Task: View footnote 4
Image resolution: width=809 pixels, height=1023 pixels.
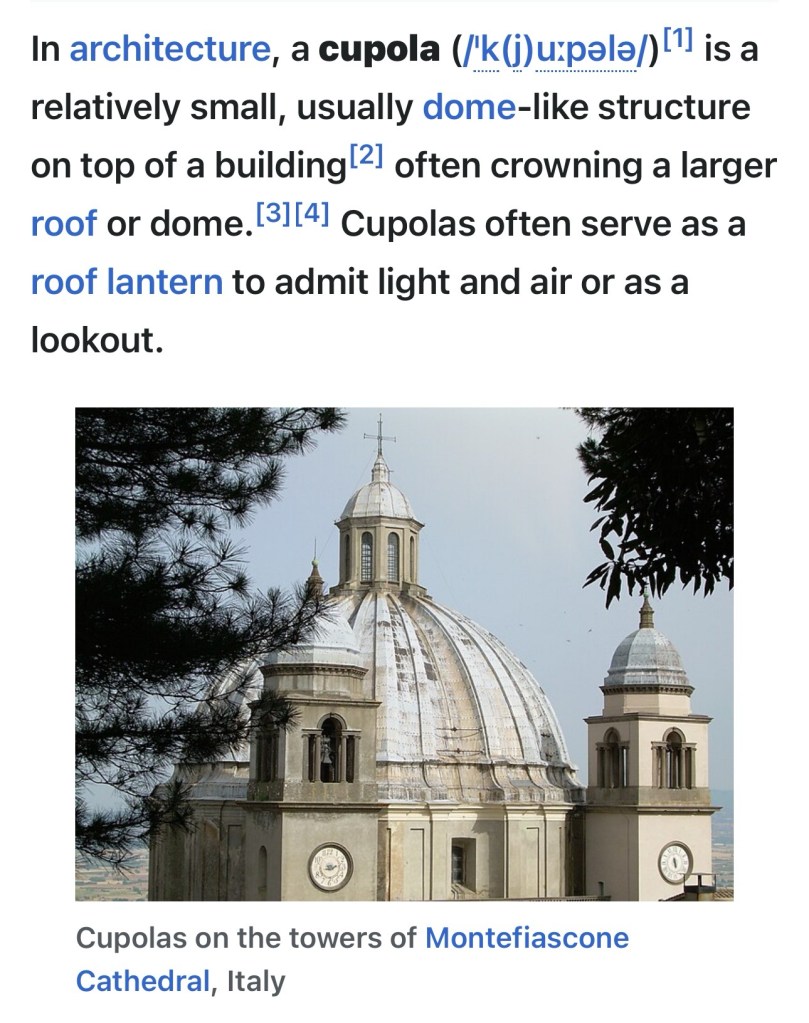Action: click(x=312, y=212)
